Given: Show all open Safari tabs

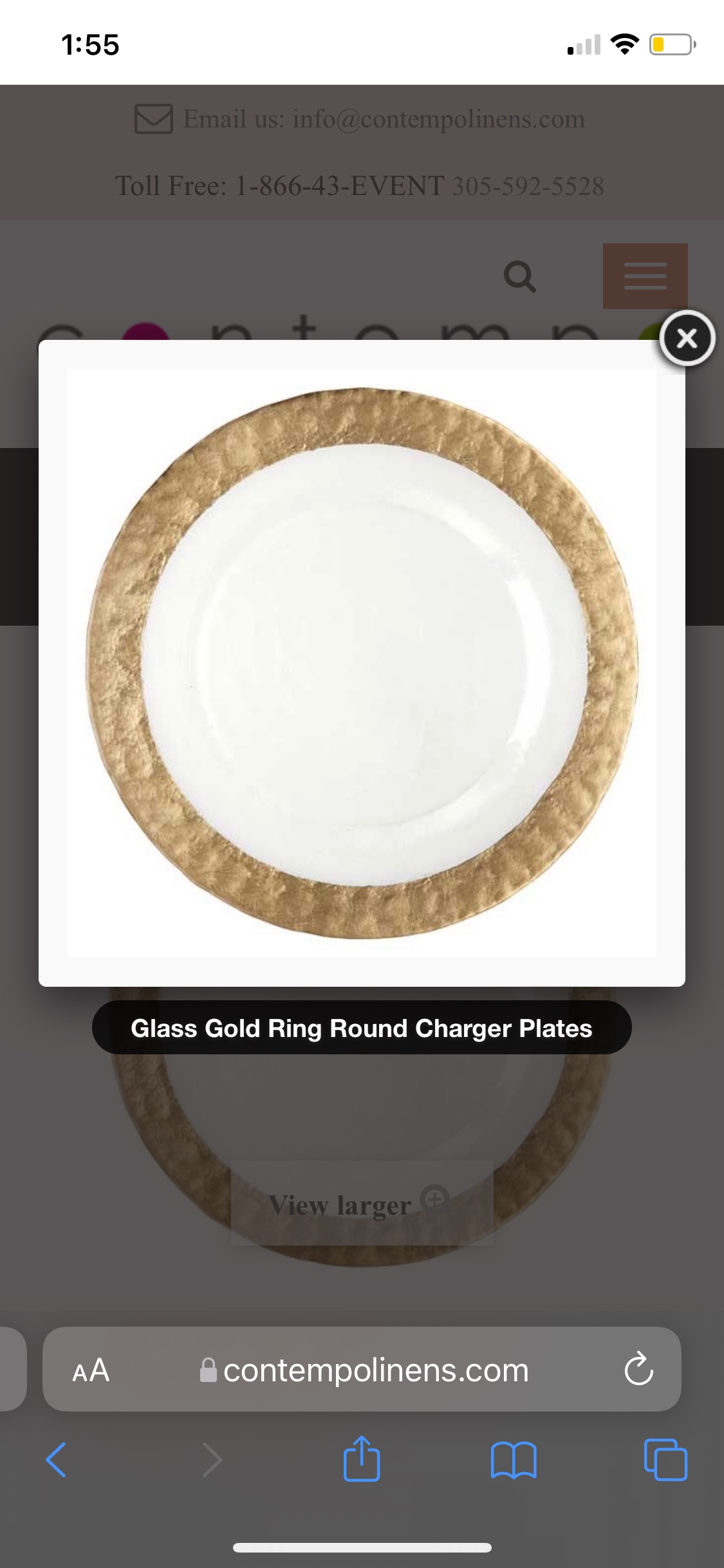Looking at the screenshot, I should click(x=665, y=1460).
